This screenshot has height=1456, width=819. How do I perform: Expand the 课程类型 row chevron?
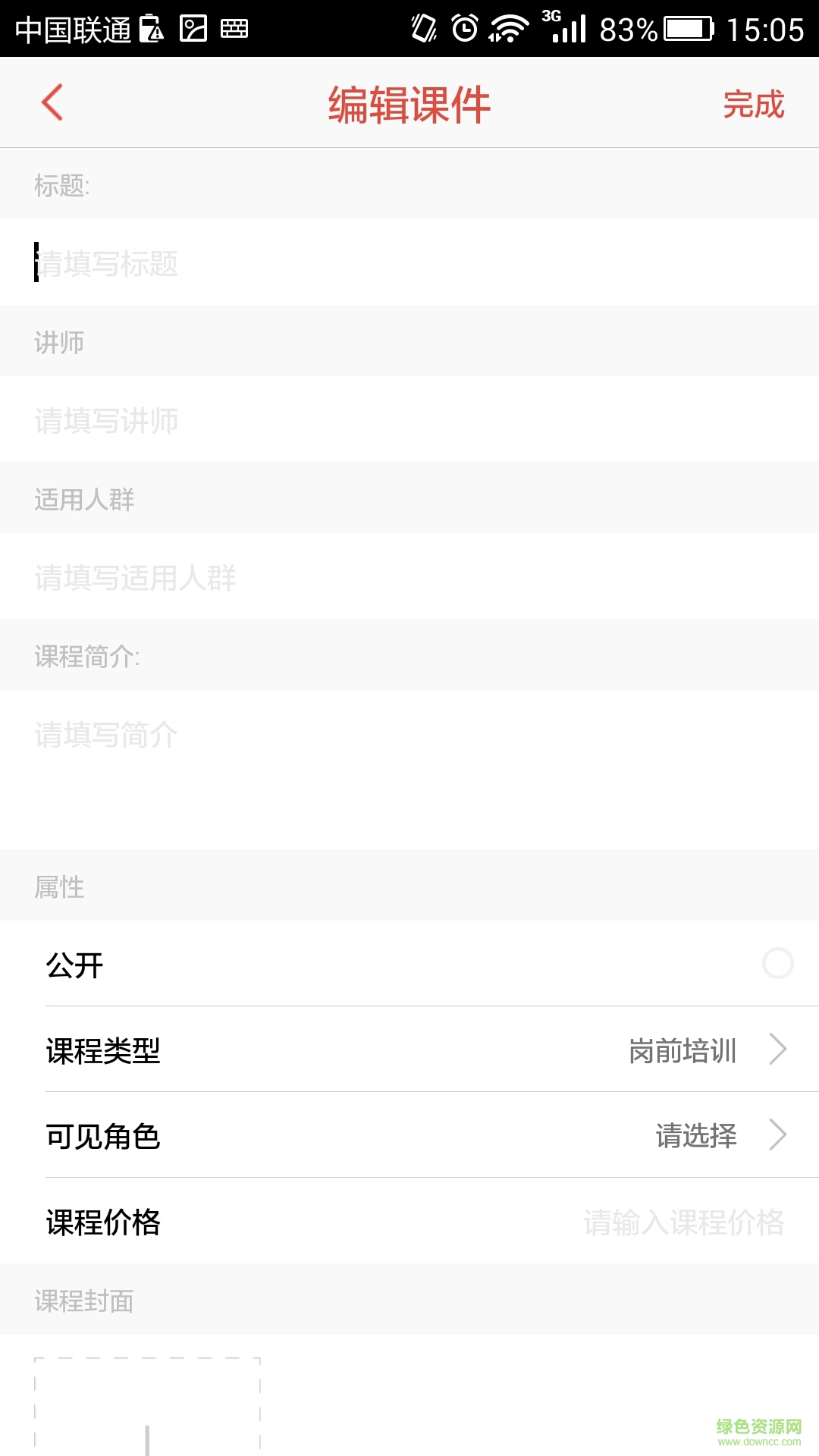(x=777, y=1051)
